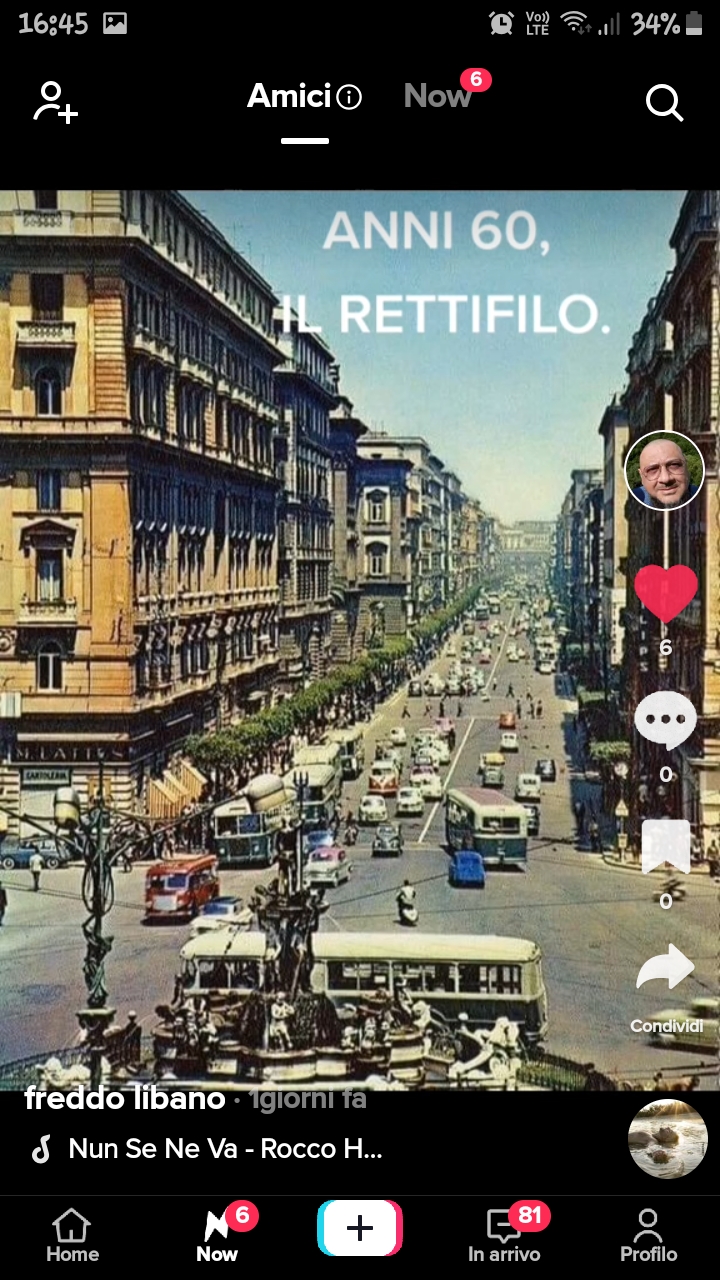This screenshot has width=720, height=1280.
Task: Open the search magnifier
Action: pos(664,102)
